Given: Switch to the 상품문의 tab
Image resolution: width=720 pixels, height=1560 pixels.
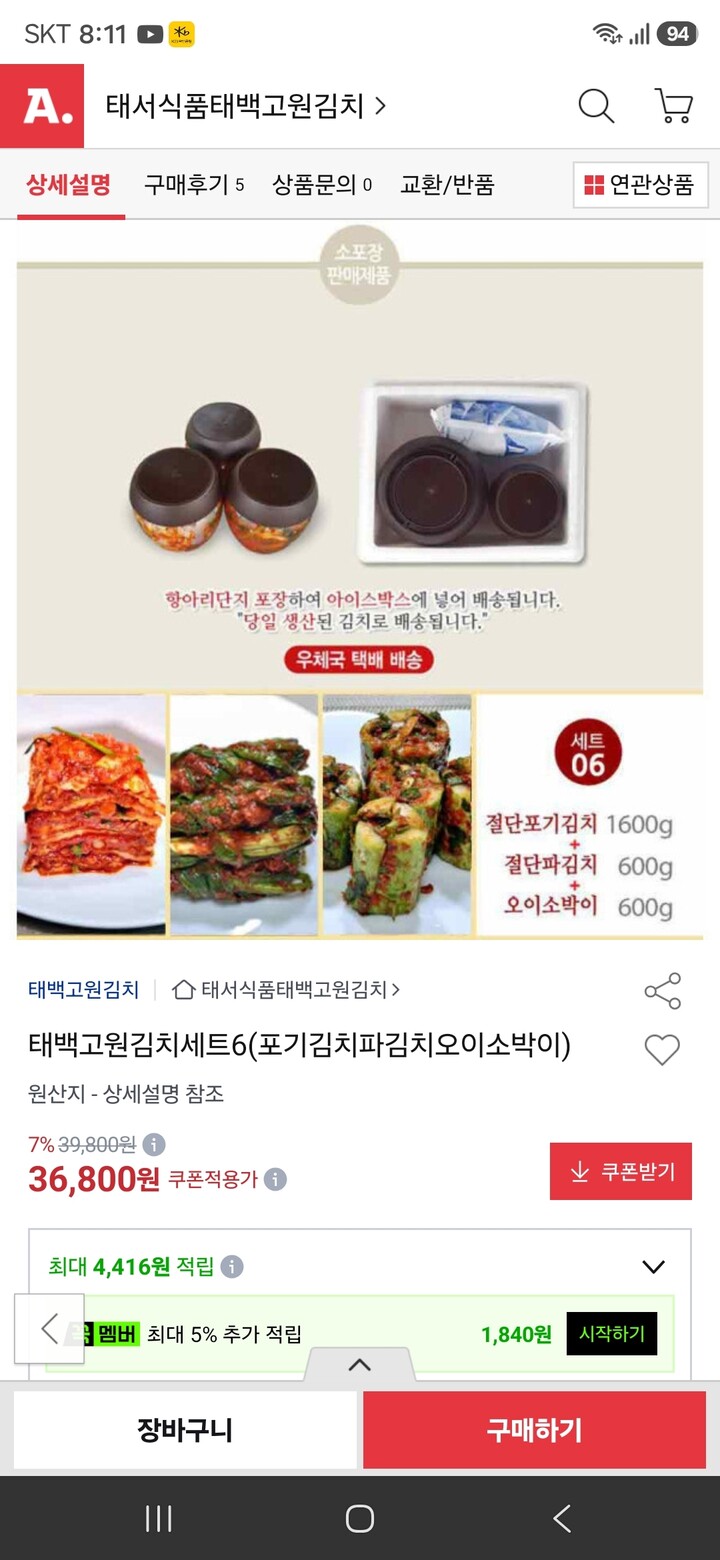Looking at the screenshot, I should (322, 185).
